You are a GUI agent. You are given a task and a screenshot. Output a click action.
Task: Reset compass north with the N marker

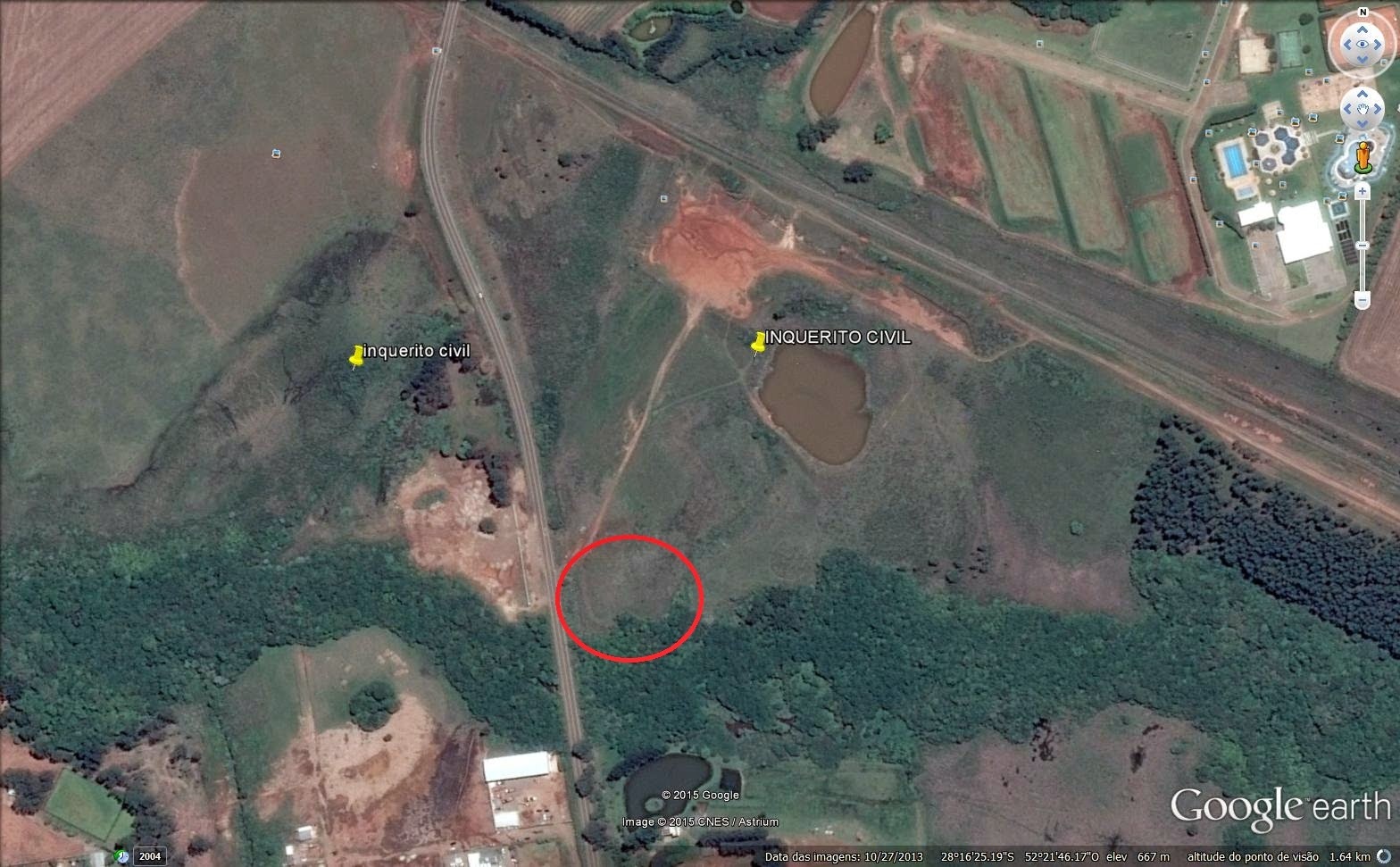1362,13
